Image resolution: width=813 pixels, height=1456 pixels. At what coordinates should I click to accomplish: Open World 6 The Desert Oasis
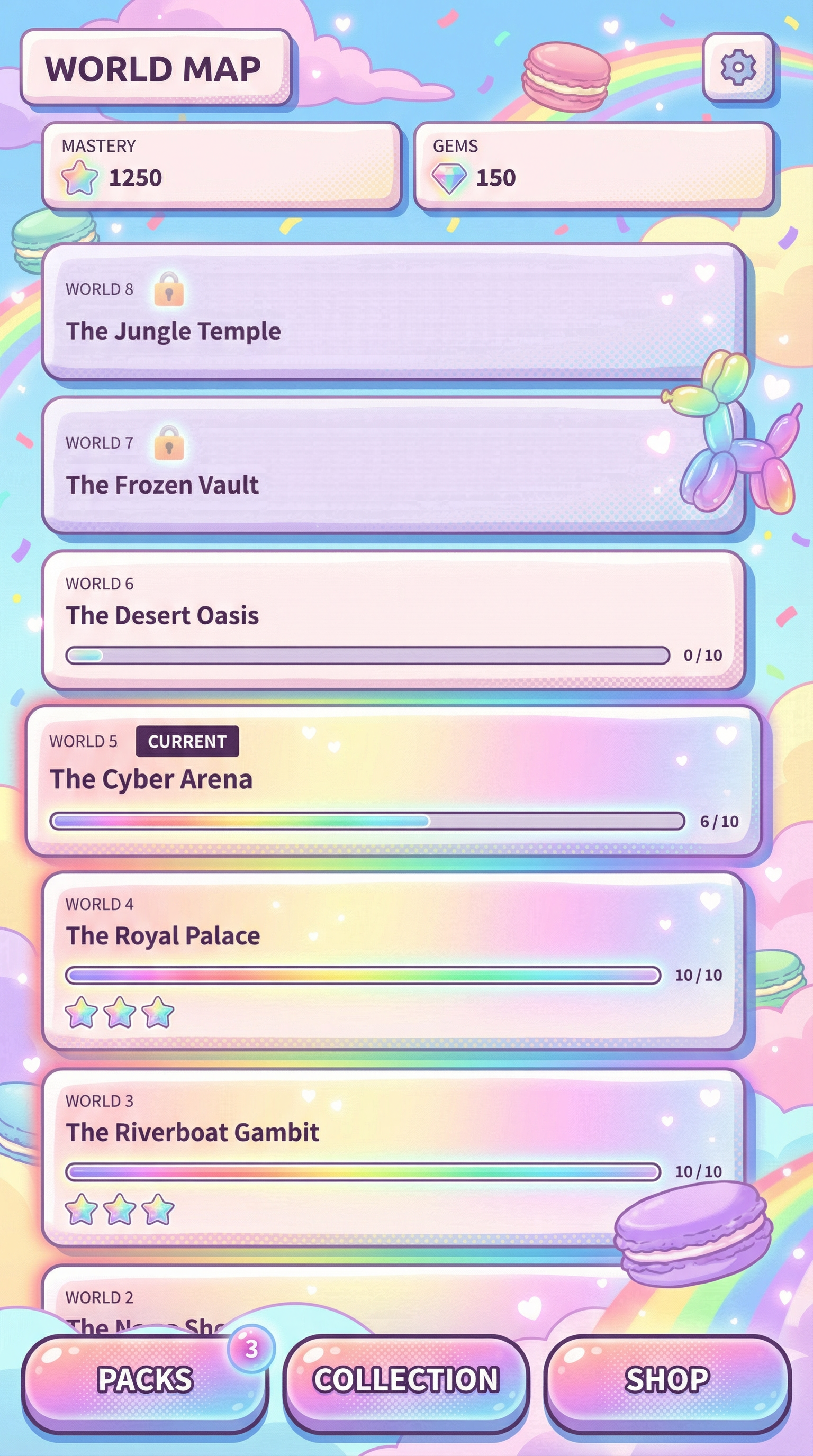[x=393, y=620]
